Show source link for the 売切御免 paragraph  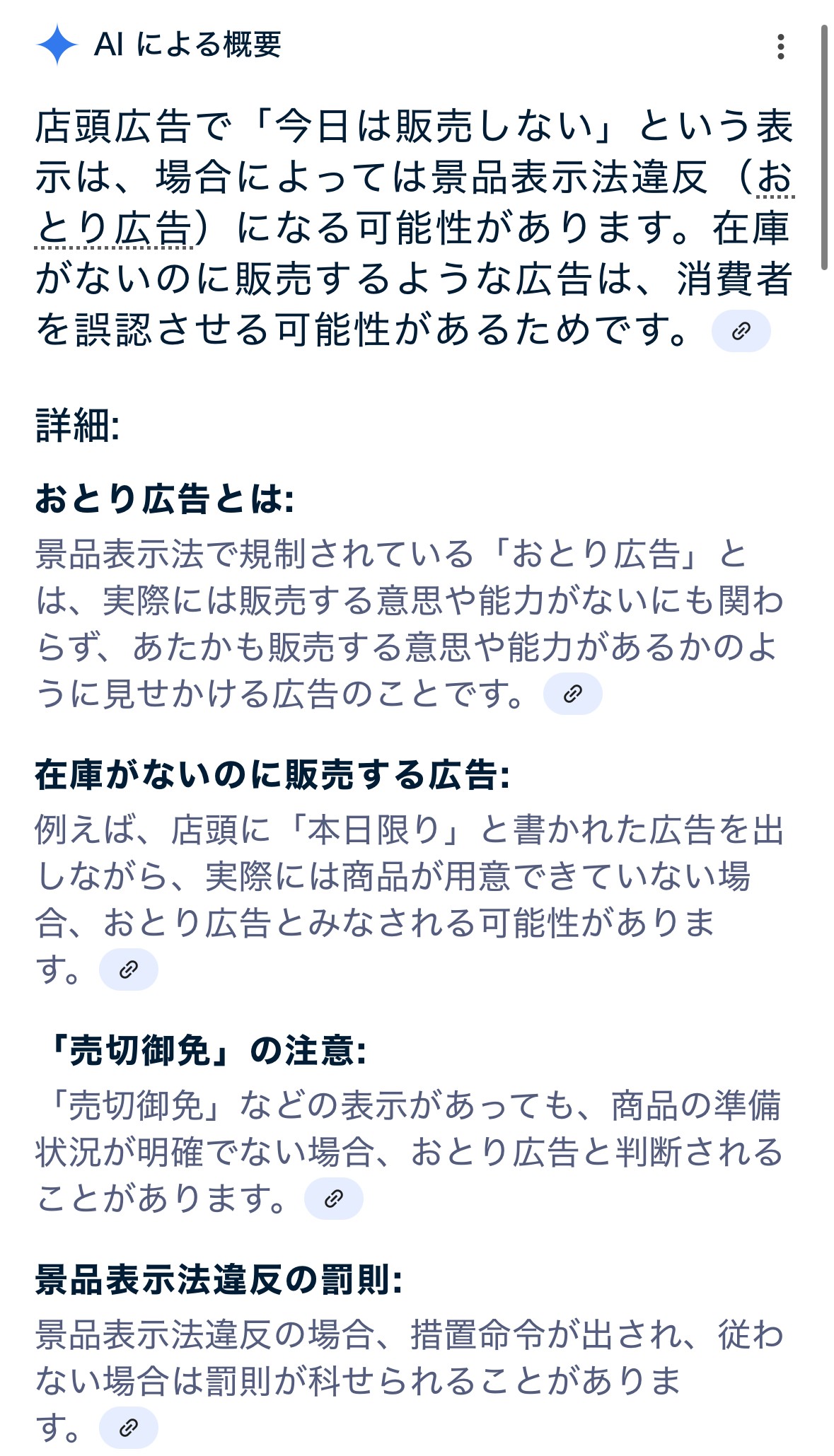[x=333, y=1199]
